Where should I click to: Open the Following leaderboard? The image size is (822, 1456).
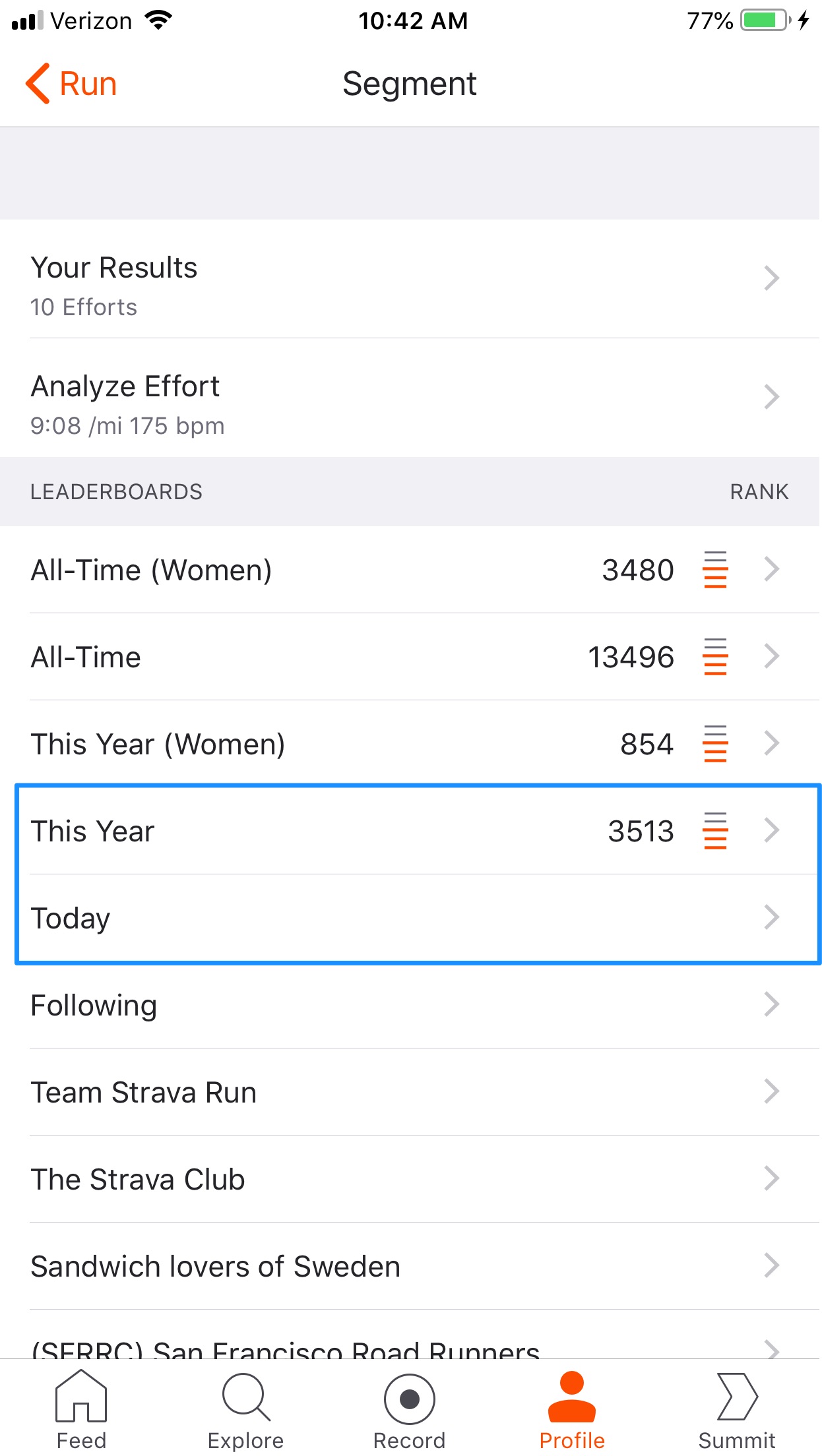coord(410,1005)
